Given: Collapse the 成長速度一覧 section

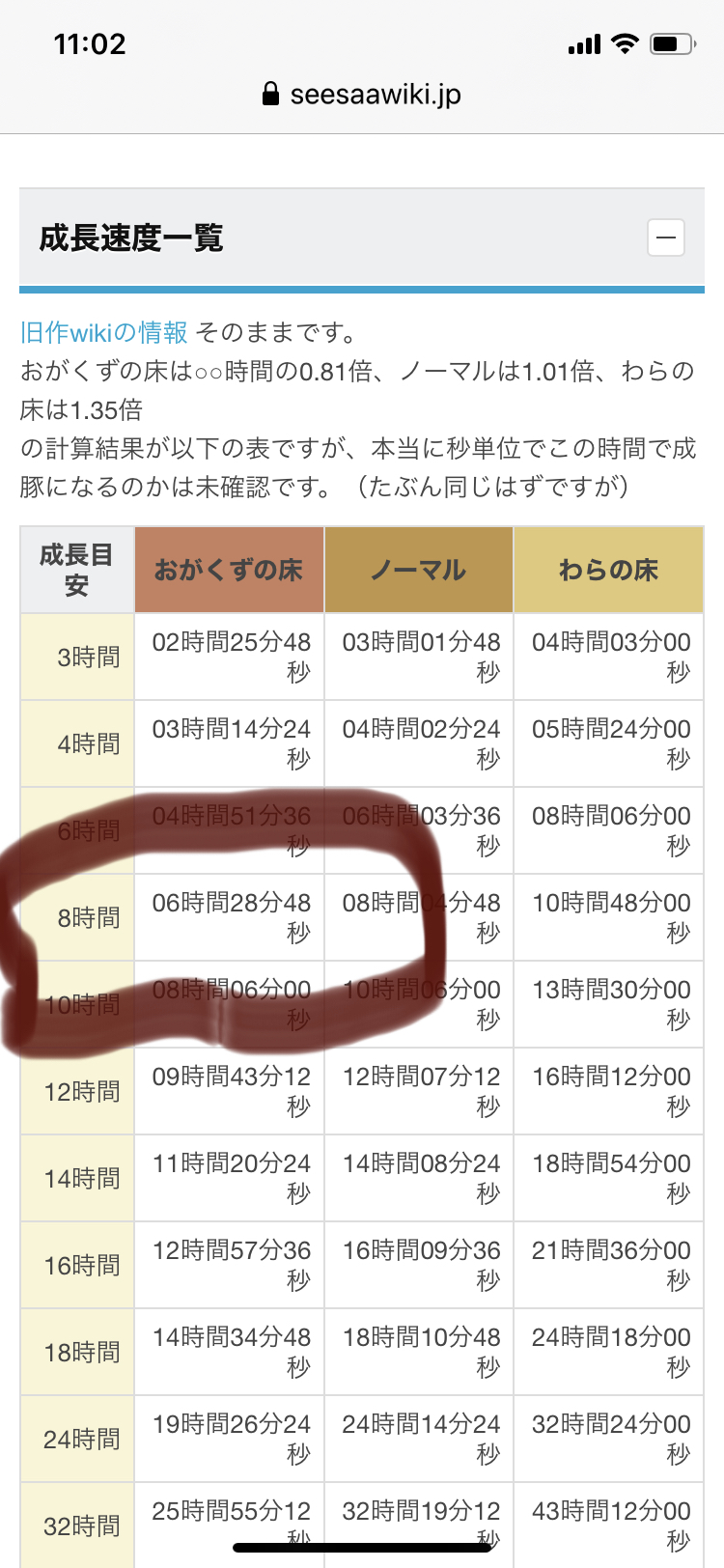Looking at the screenshot, I should coord(666,238).
